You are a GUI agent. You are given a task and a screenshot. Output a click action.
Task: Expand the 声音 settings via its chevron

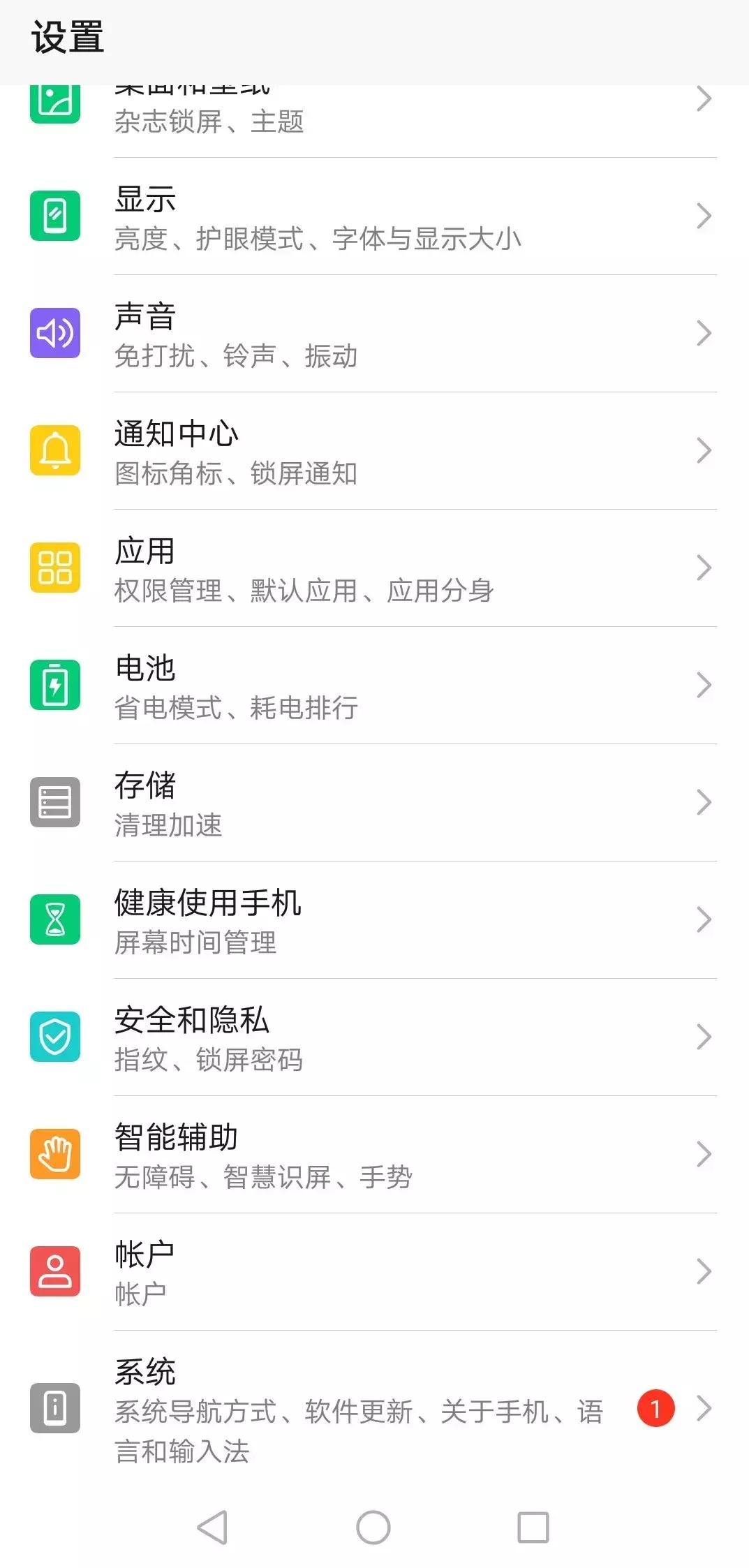pyautogui.click(x=703, y=334)
